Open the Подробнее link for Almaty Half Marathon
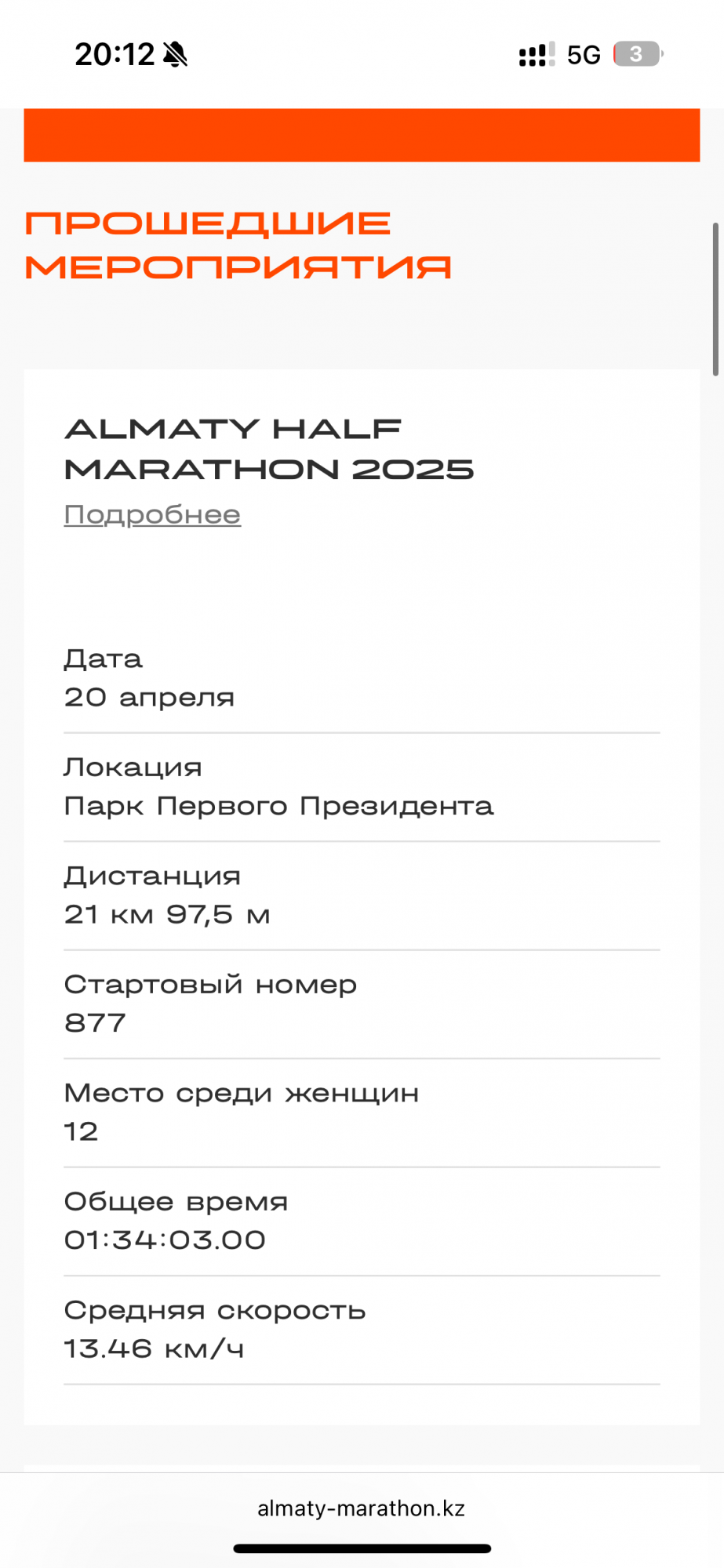 [x=152, y=515]
